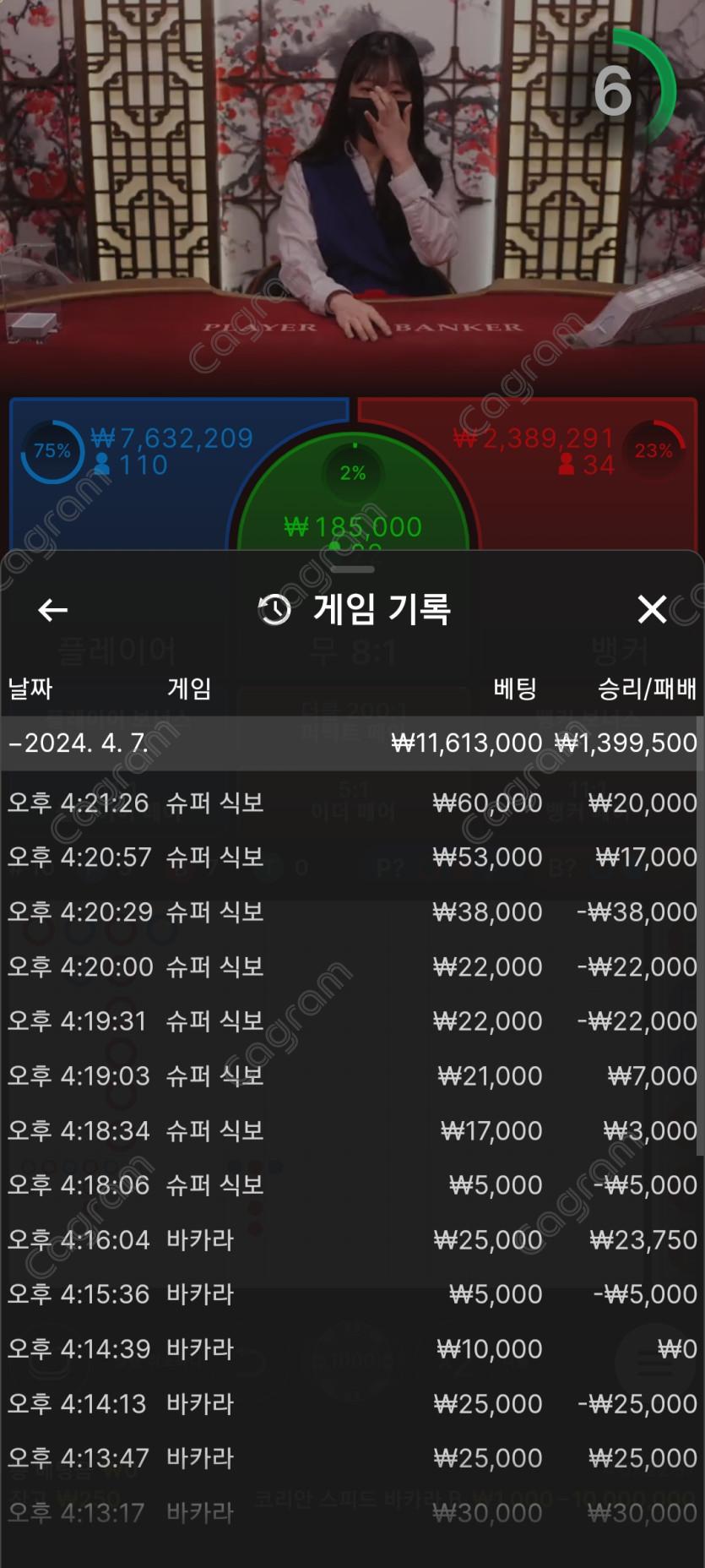Open the 오후 4:13:47 바카라 round

tap(351, 1458)
